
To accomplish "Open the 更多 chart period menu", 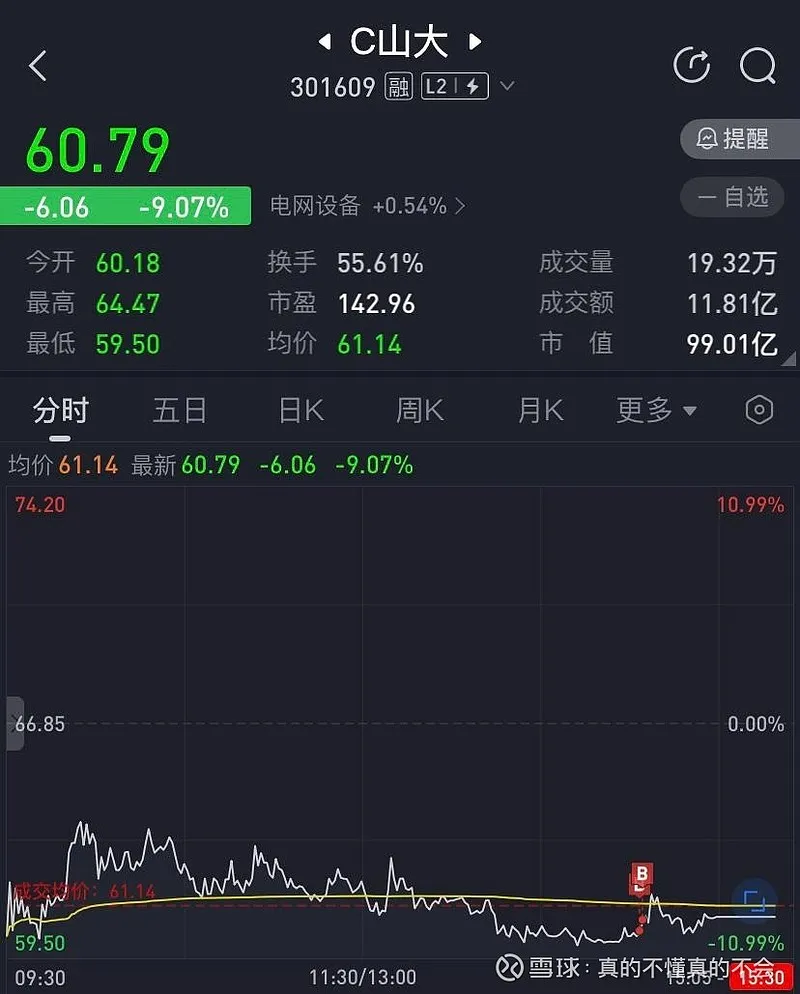I will 656,410.
